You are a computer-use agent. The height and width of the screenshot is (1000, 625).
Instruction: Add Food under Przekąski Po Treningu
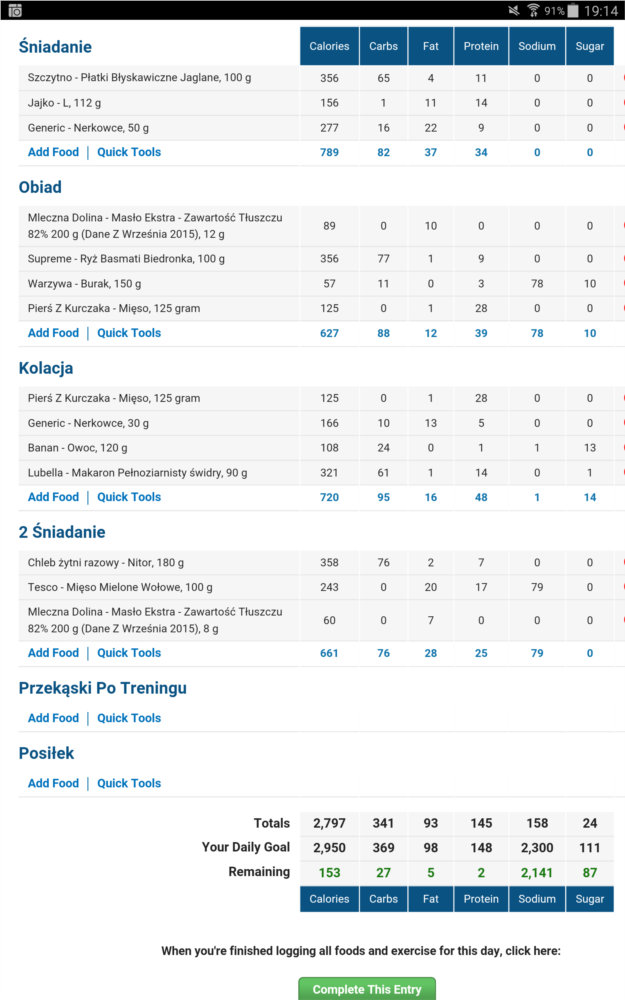coord(54,718)
